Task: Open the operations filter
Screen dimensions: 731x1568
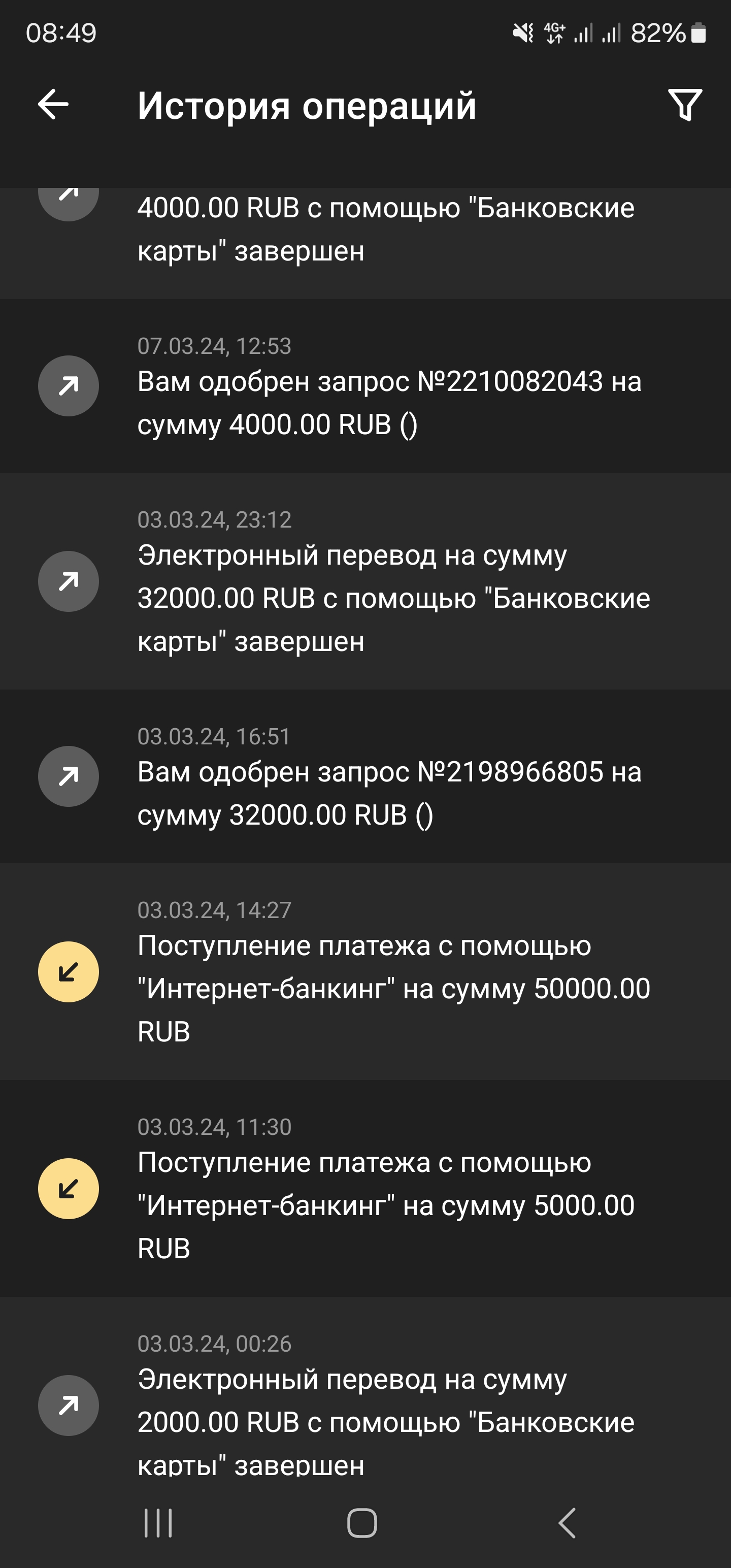Action: (x=685, y=105)
